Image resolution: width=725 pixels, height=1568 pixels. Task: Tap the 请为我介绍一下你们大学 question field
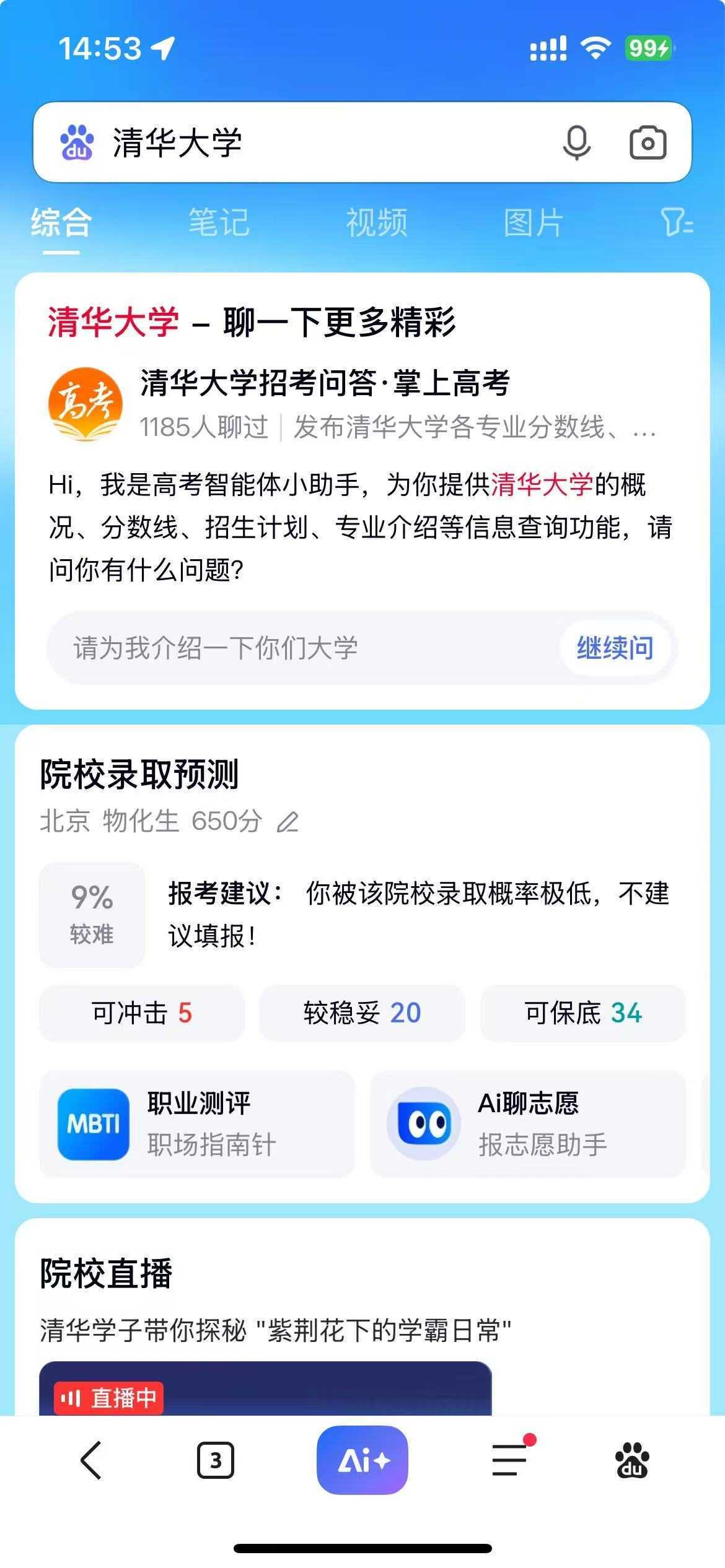click(x=297, y=648)
